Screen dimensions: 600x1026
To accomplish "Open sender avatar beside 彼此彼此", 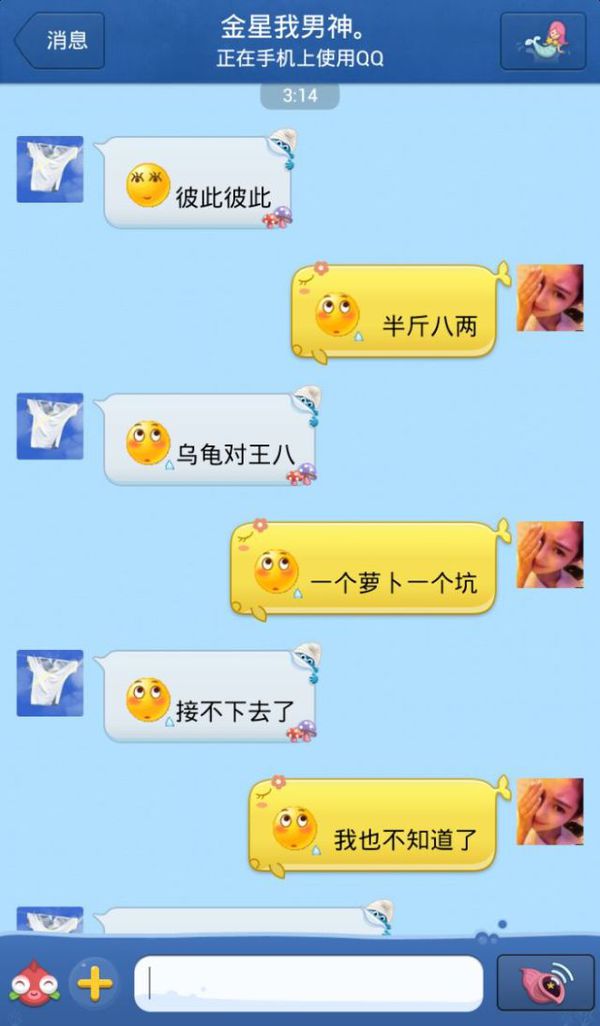I will click(50, 169).
